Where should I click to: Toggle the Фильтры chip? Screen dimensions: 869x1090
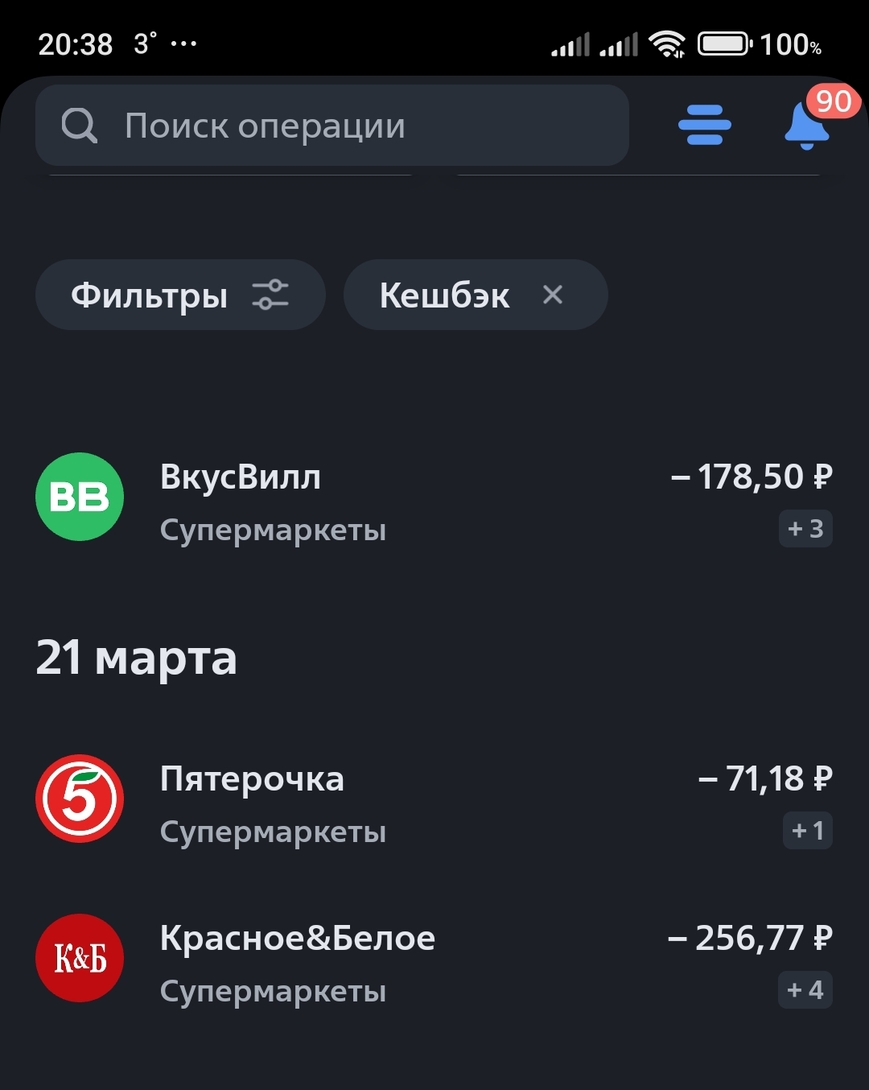[180, 294]
